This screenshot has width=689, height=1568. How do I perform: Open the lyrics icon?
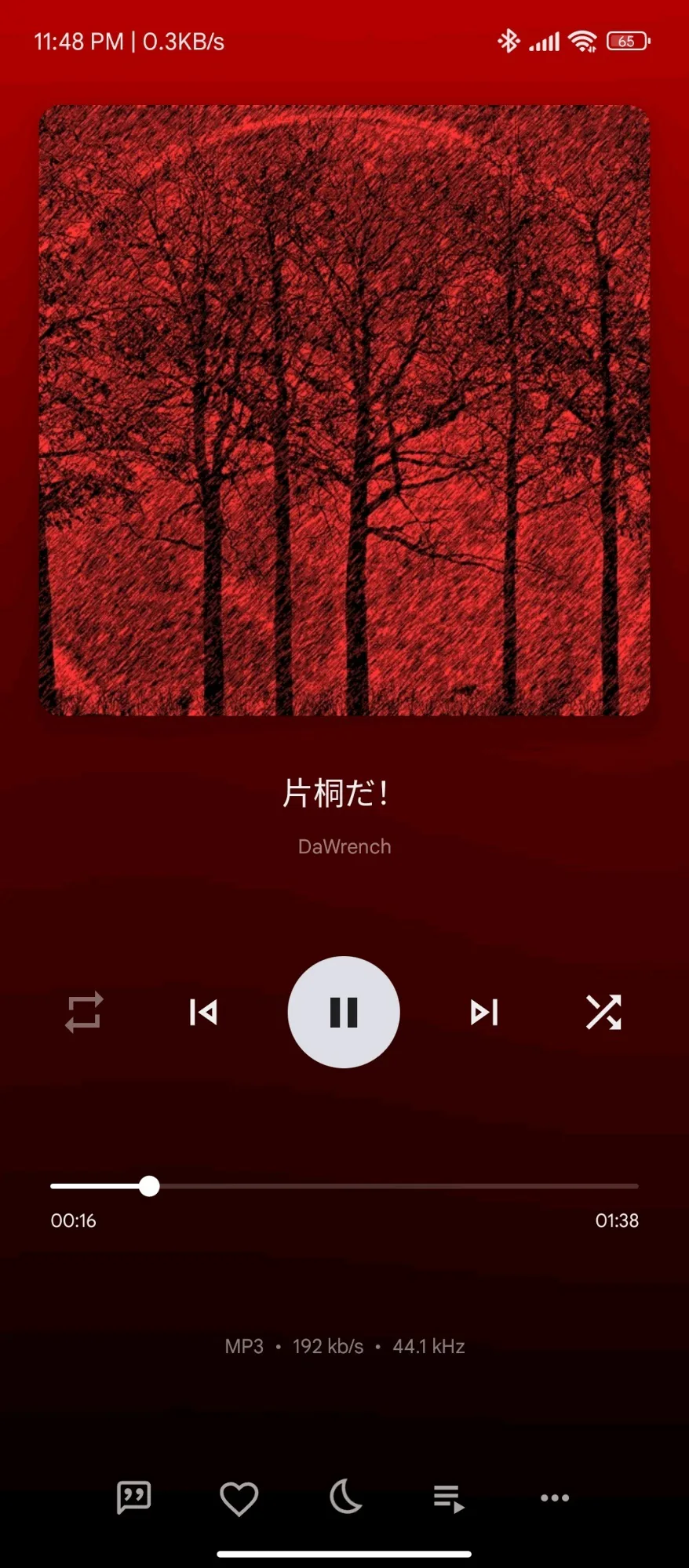[x=133, y=1497]
